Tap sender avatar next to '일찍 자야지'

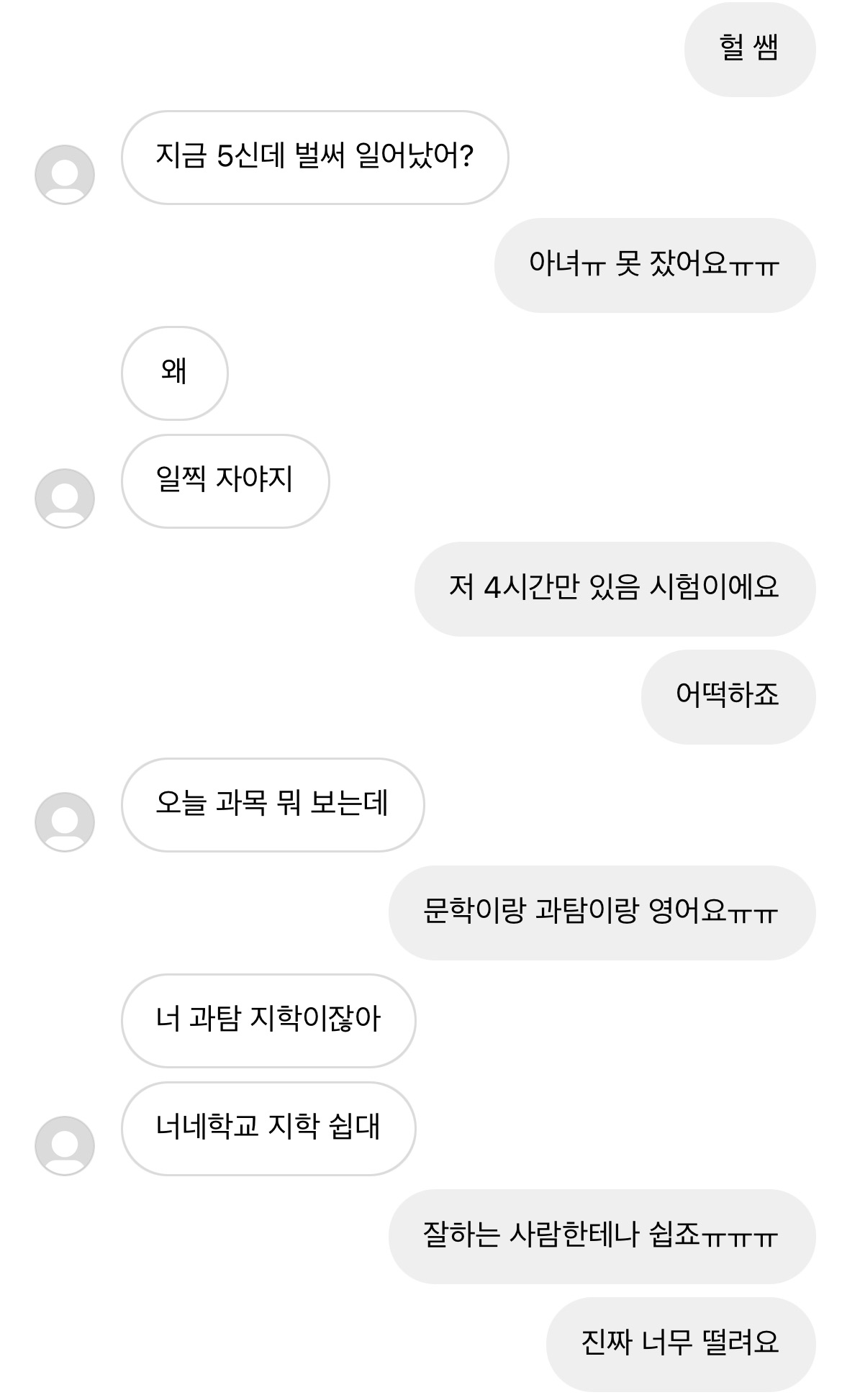click(65, 499)
